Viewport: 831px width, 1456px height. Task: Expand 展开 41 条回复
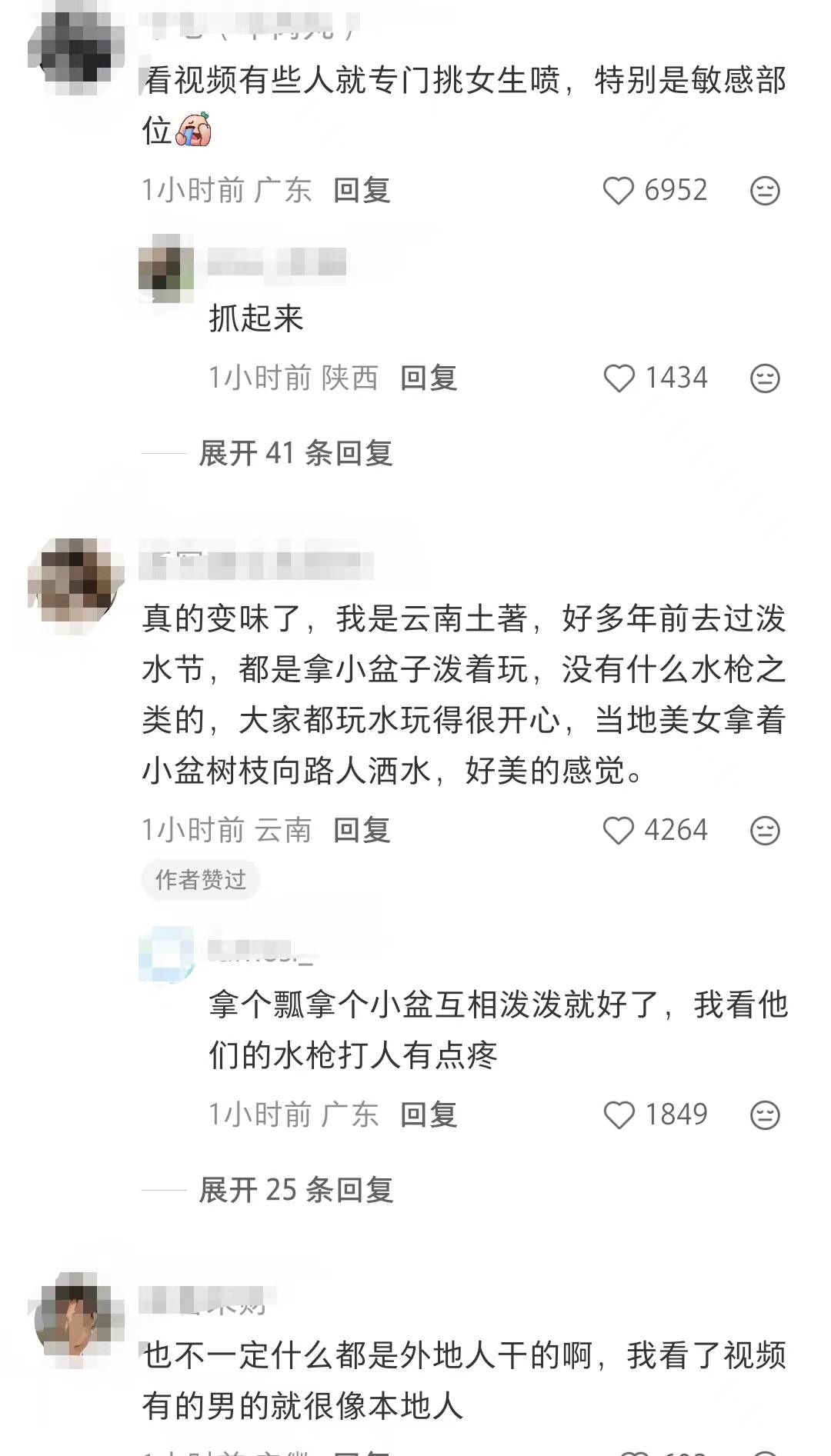pyautogui.click(x=295, y=454)
